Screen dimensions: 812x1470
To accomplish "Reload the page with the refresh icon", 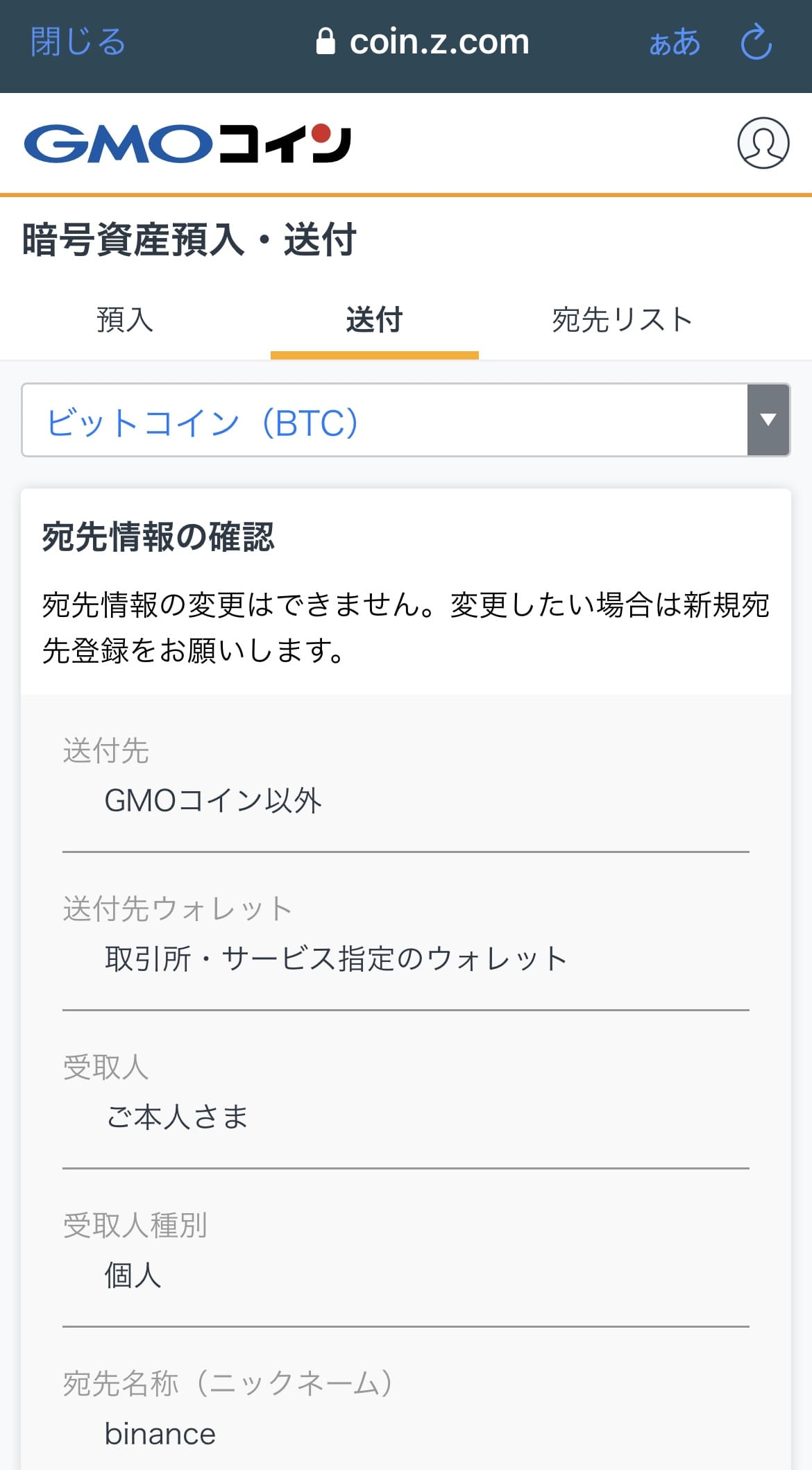I will 756,42.
